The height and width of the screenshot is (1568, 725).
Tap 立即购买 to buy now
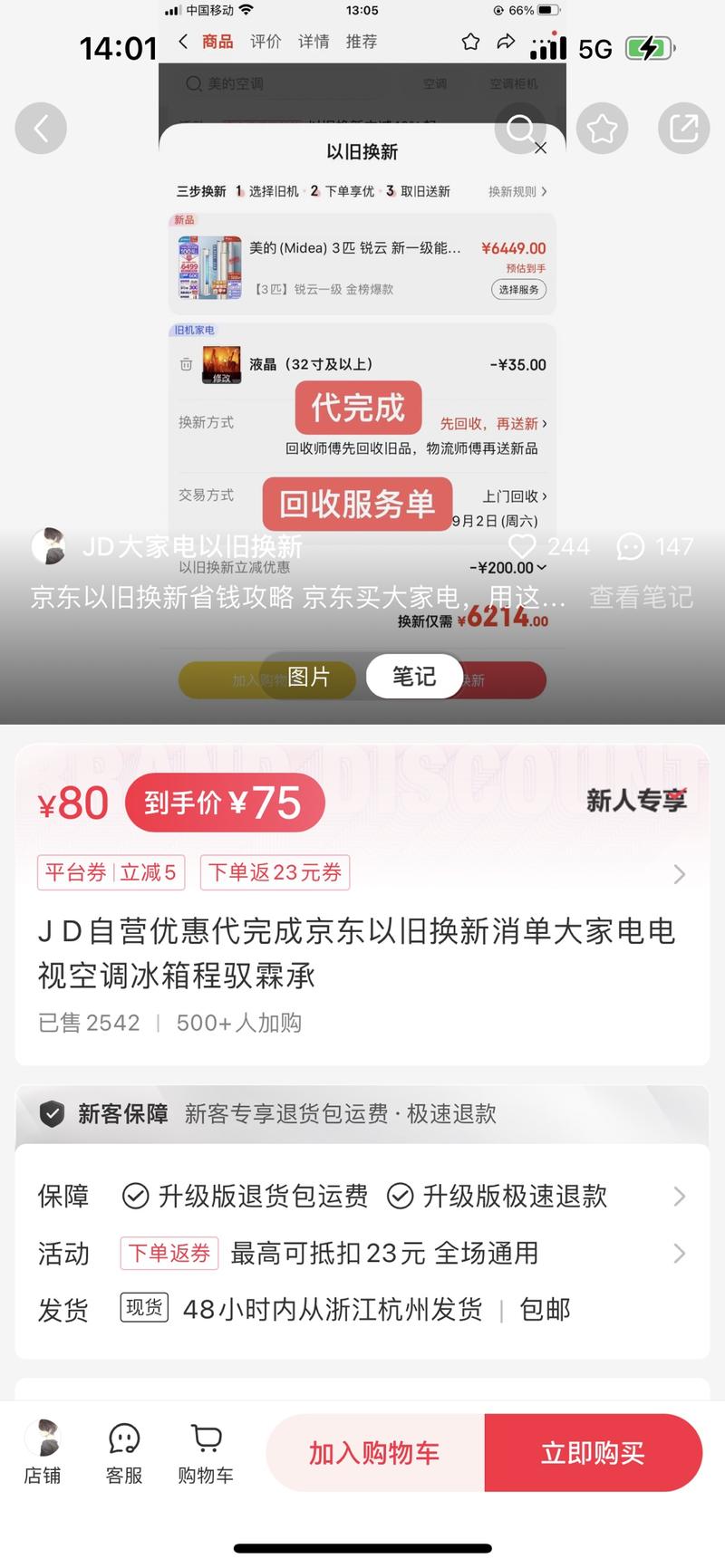(593, 1453)
